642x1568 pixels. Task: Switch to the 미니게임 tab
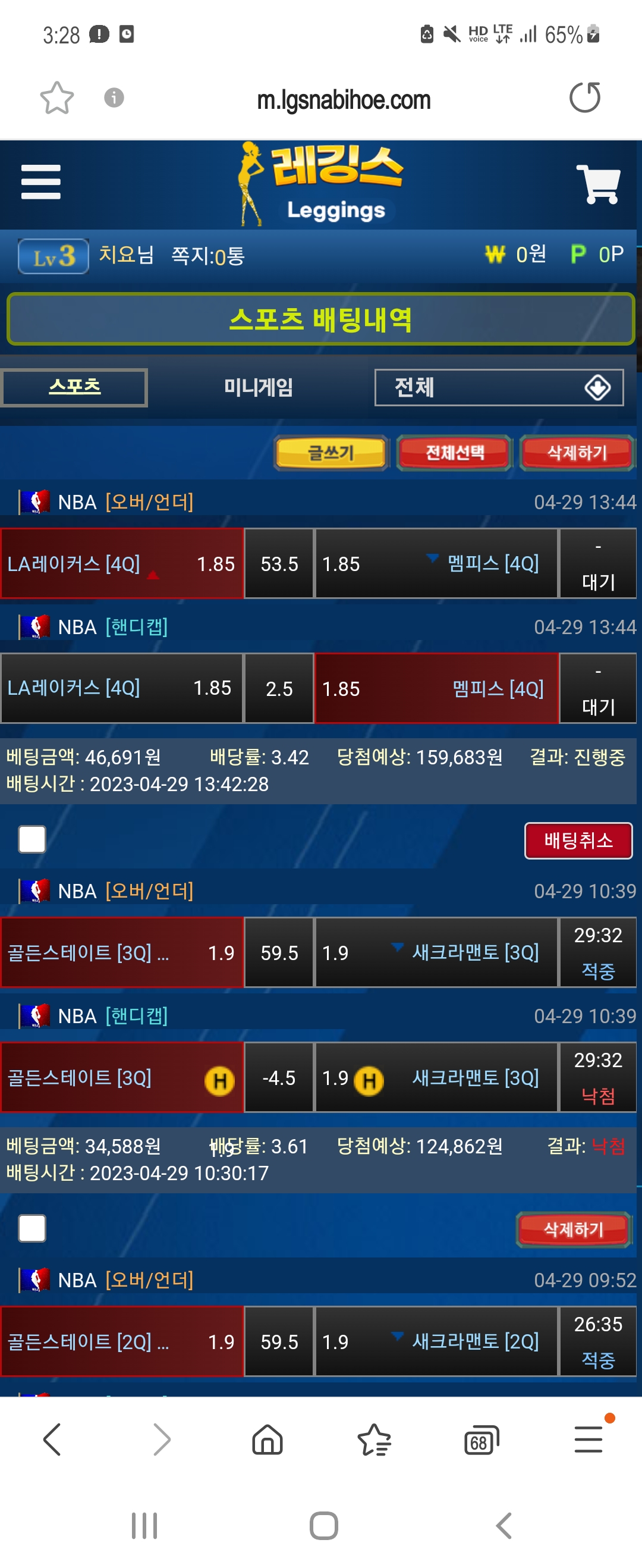[258, 387]
